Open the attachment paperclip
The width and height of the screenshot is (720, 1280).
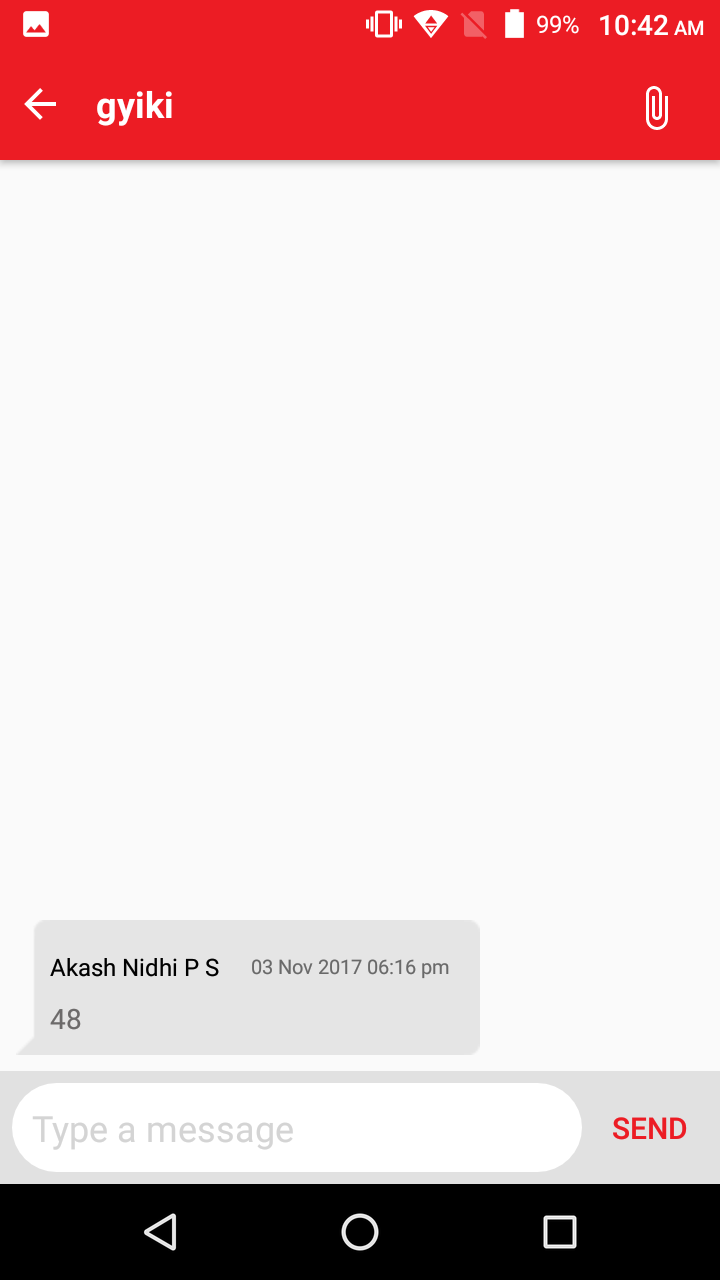(656, 107)
